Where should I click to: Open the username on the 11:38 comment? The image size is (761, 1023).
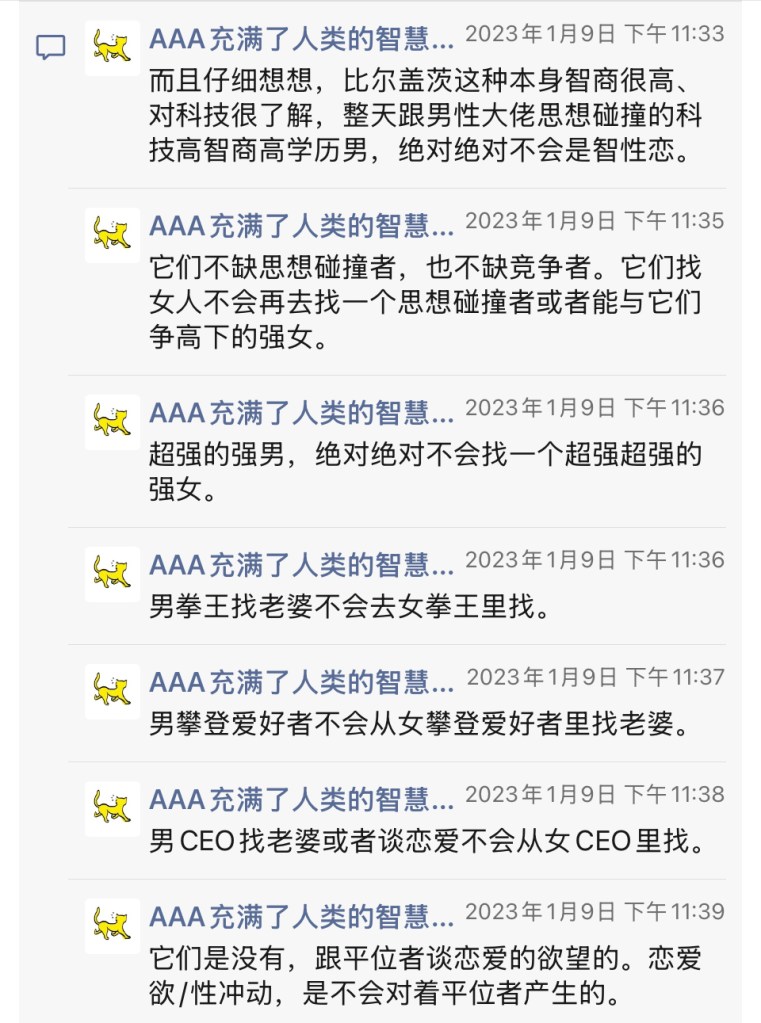point(302,800)
